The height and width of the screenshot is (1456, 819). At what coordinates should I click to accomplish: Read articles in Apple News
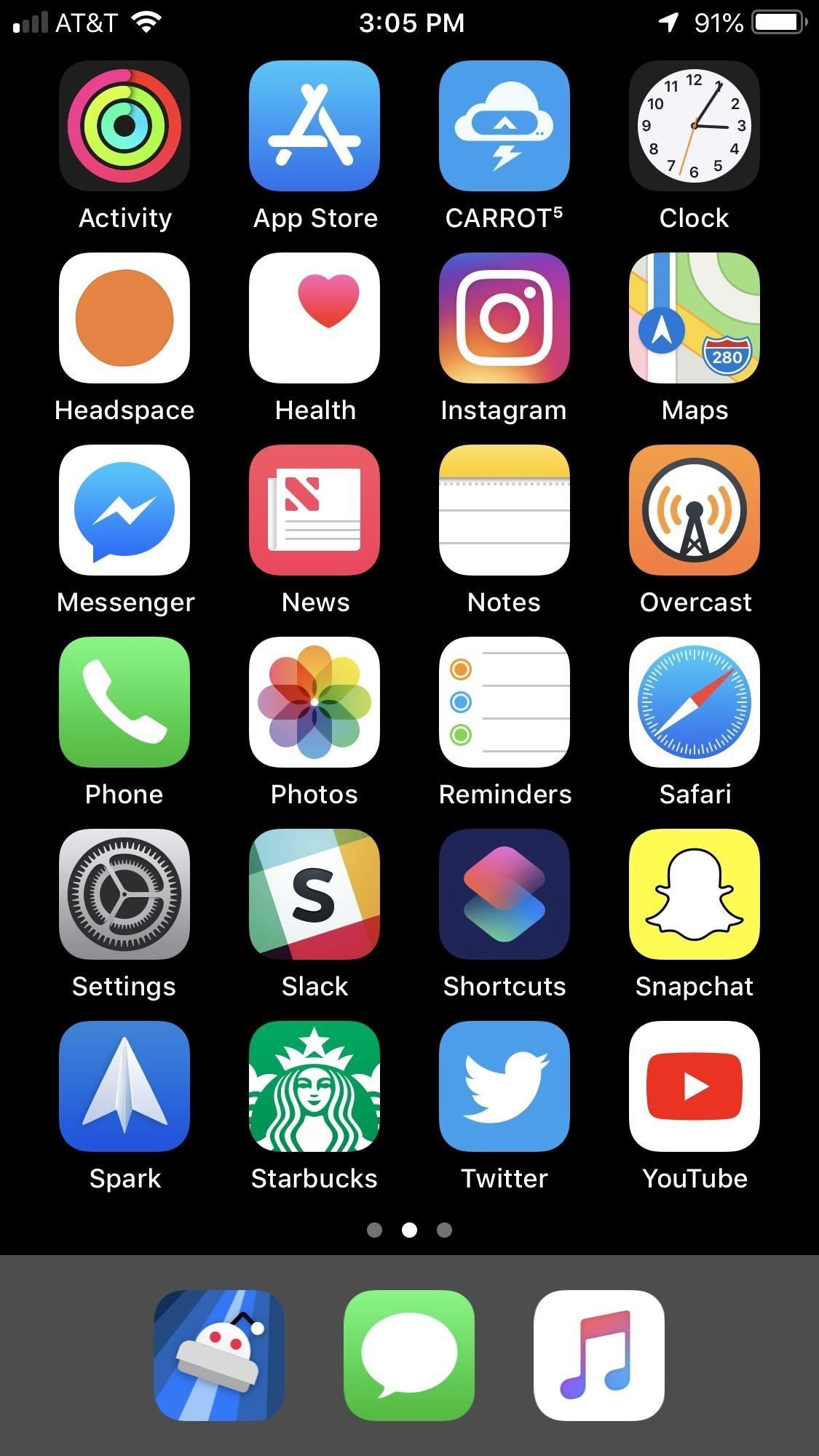click(314, 509)
